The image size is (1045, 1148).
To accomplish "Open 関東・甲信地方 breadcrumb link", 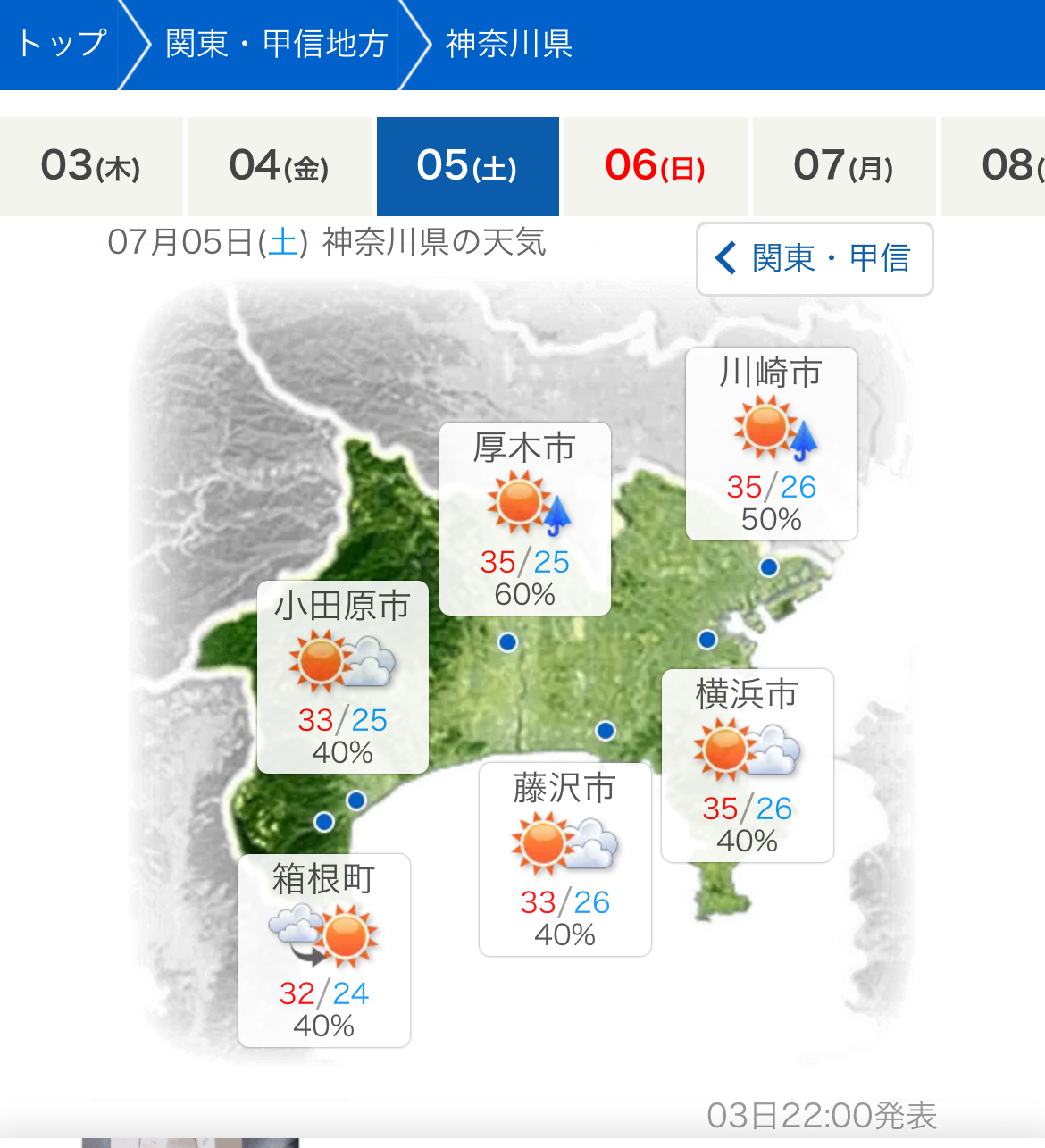I will click(x=276, y=44).
